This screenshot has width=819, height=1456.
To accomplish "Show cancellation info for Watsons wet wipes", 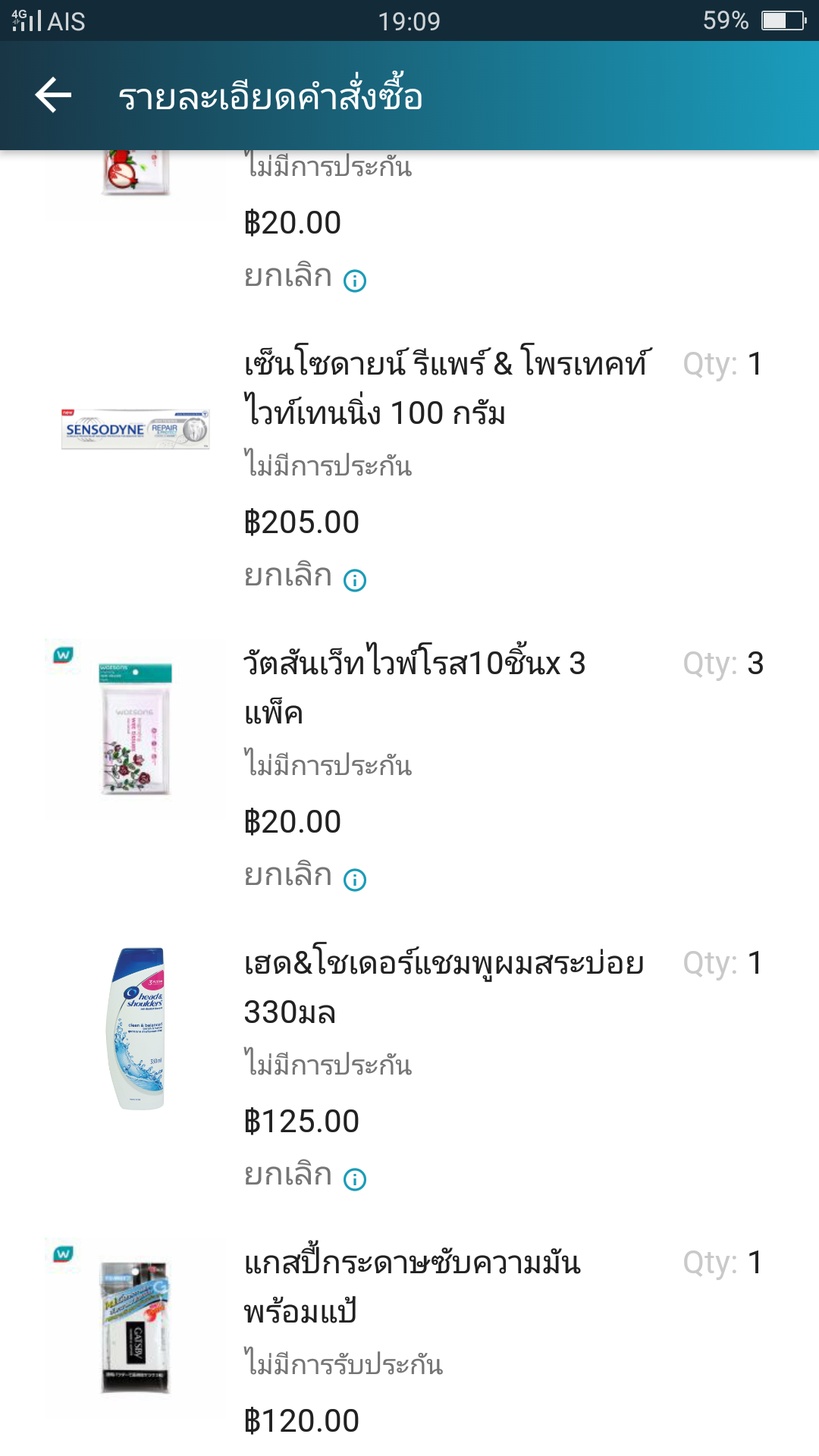I will pyautogui.click(x=355, y=880).
